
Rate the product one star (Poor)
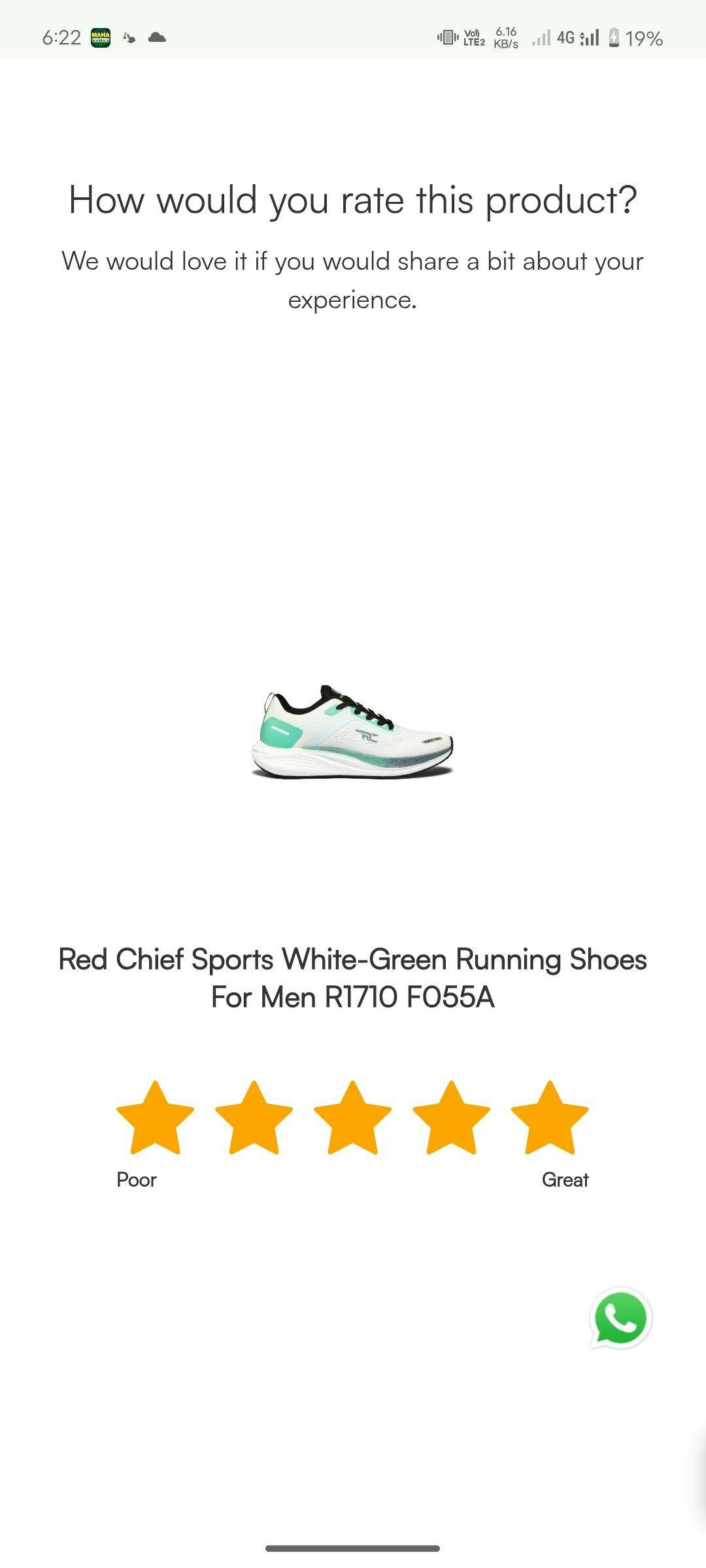[x=155, y=1119]
